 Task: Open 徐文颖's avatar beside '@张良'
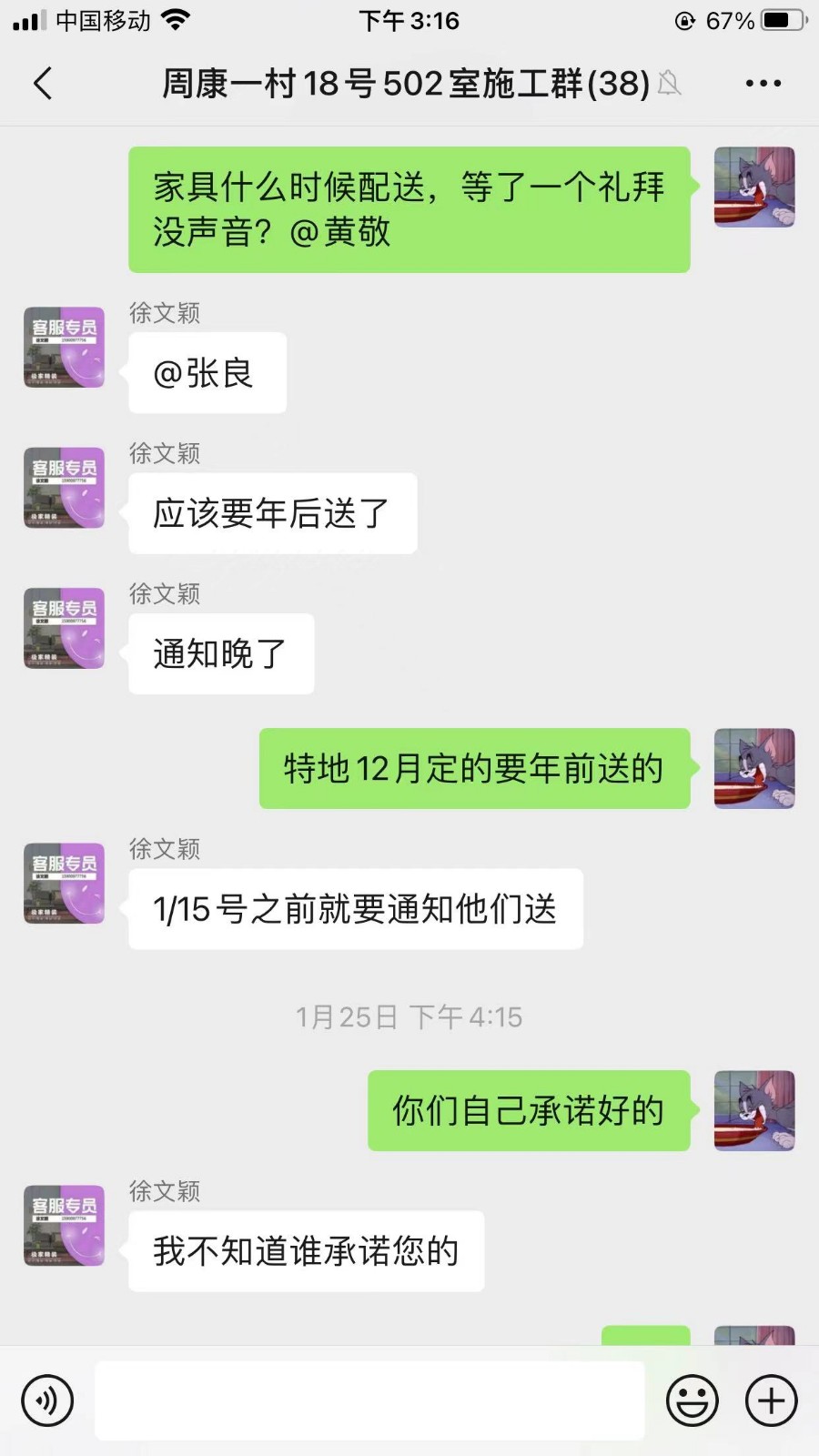pyautogui.click(x=65, y=348)
